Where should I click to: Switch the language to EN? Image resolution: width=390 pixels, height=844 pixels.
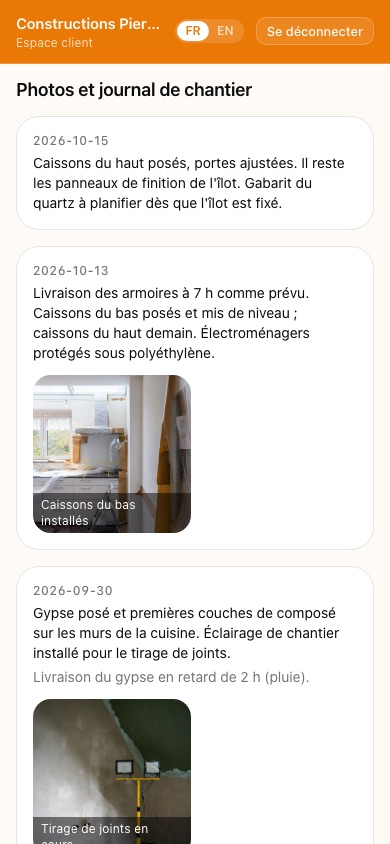click(x=225, y=31)
